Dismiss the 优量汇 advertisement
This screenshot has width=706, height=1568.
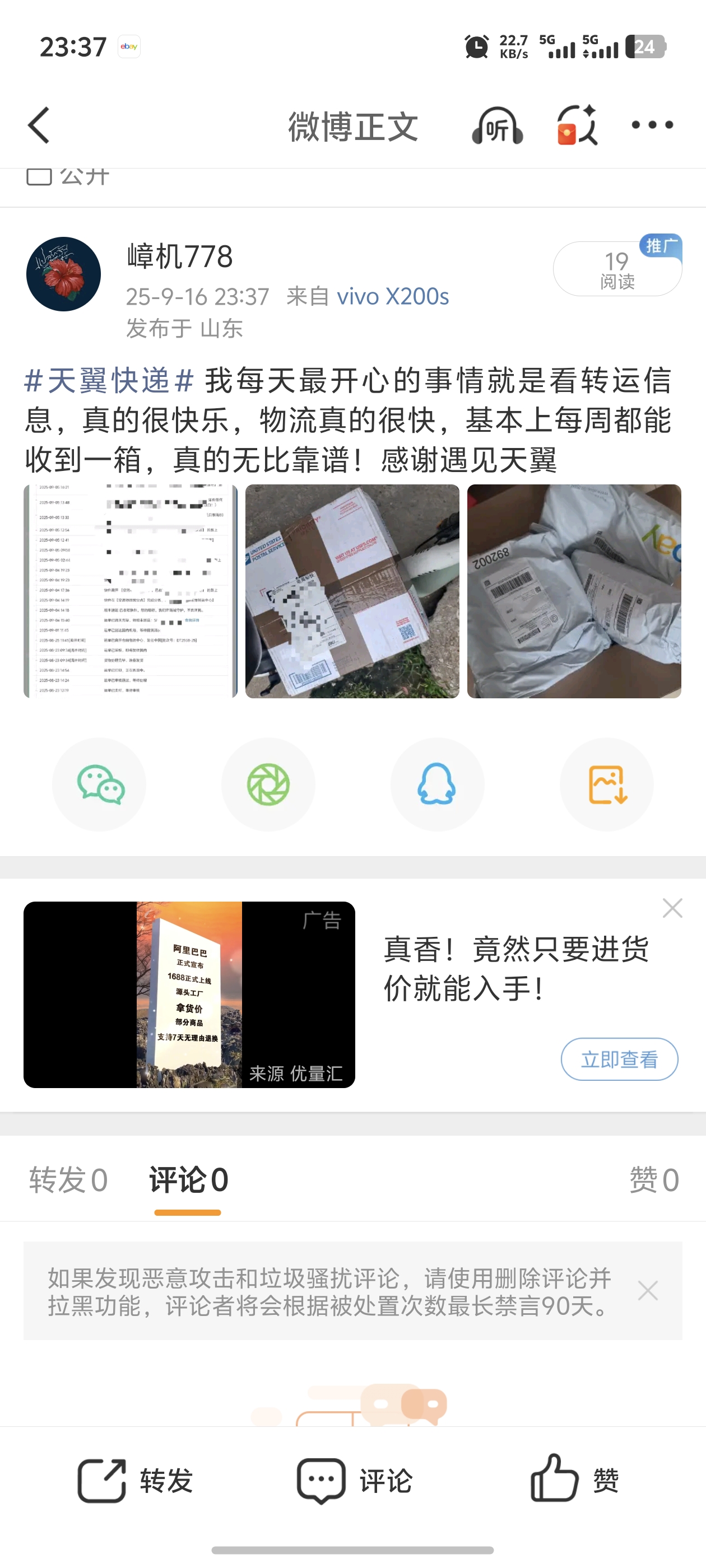click(x=672, y=908)
